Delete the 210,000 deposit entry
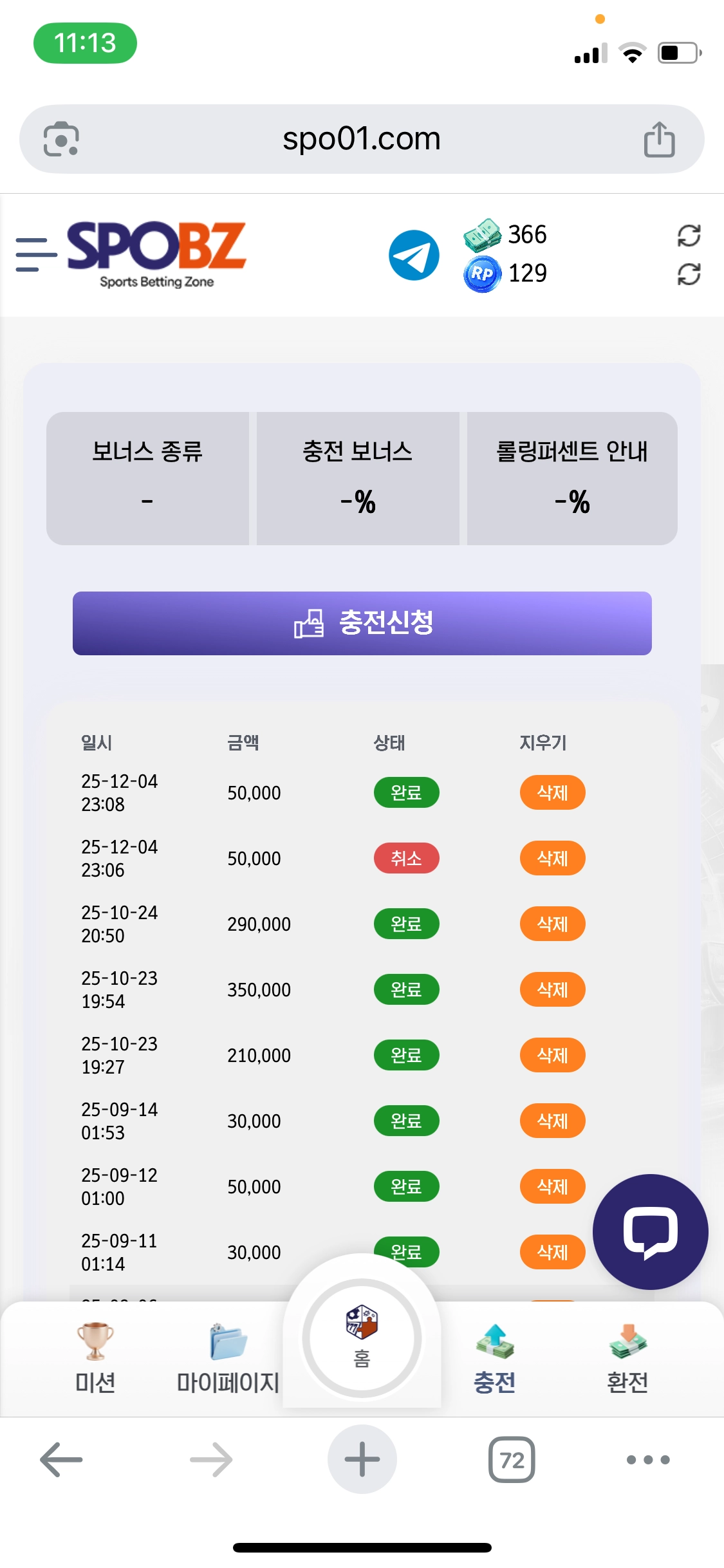This screenshot has width=724, height=1568. (552, 1055)
